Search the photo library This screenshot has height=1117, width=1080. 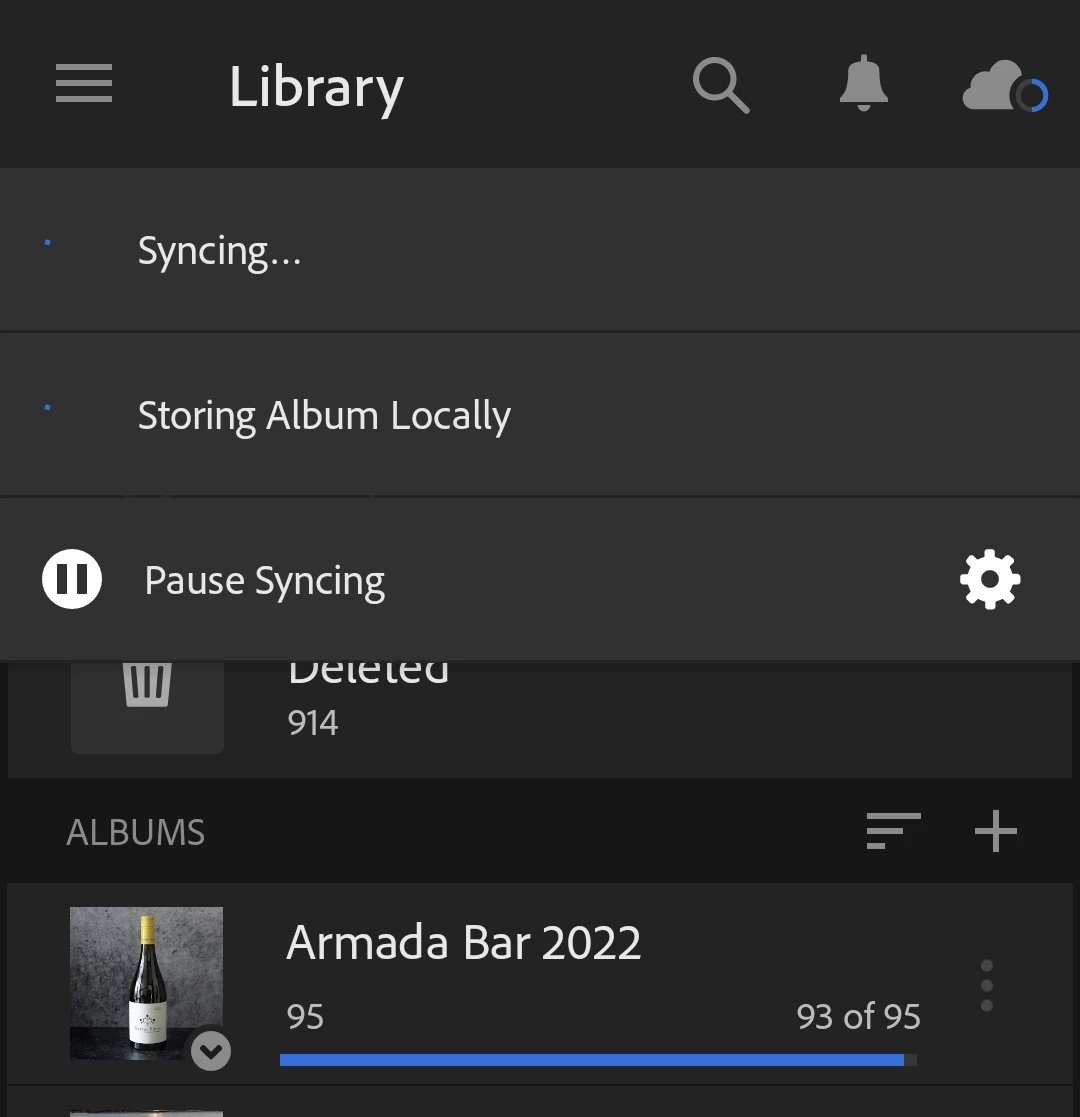(720, 85)
